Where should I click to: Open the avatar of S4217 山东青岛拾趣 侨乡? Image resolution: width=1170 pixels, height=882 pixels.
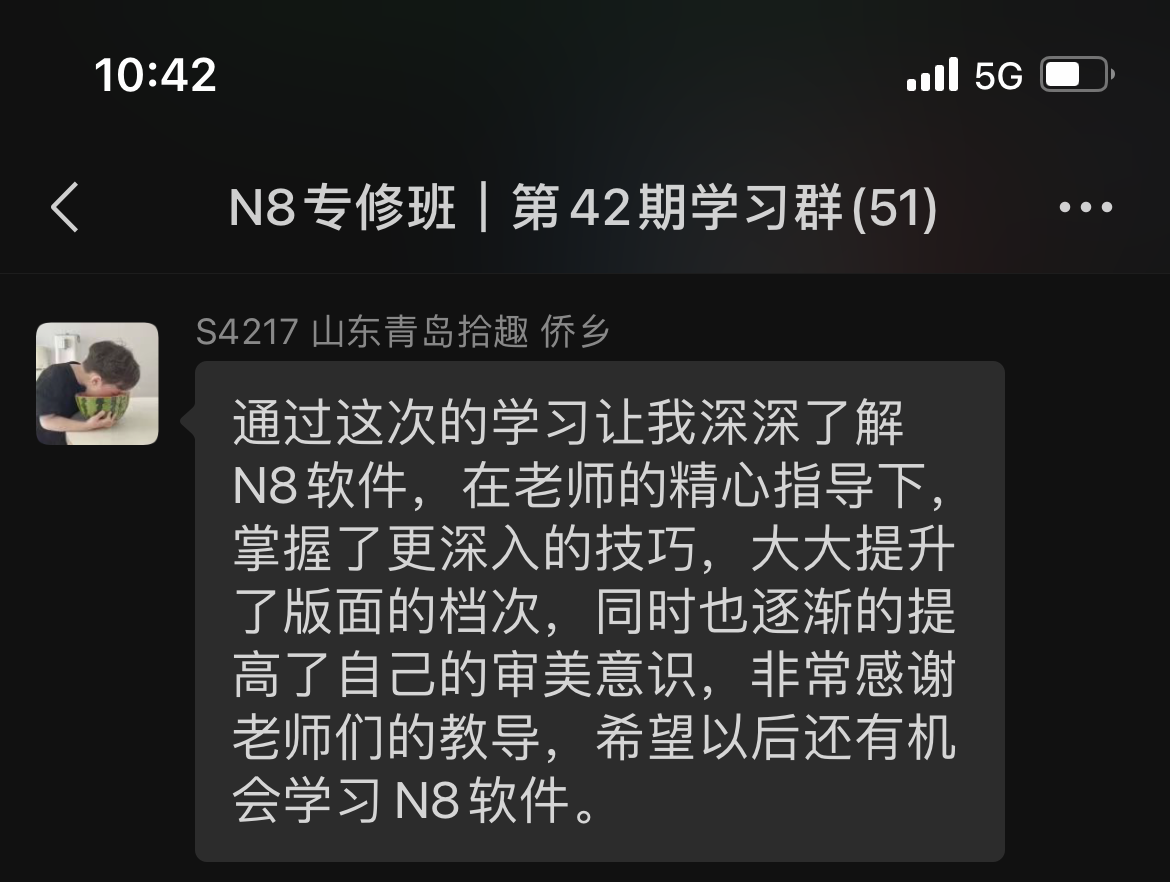coord(97,384)
